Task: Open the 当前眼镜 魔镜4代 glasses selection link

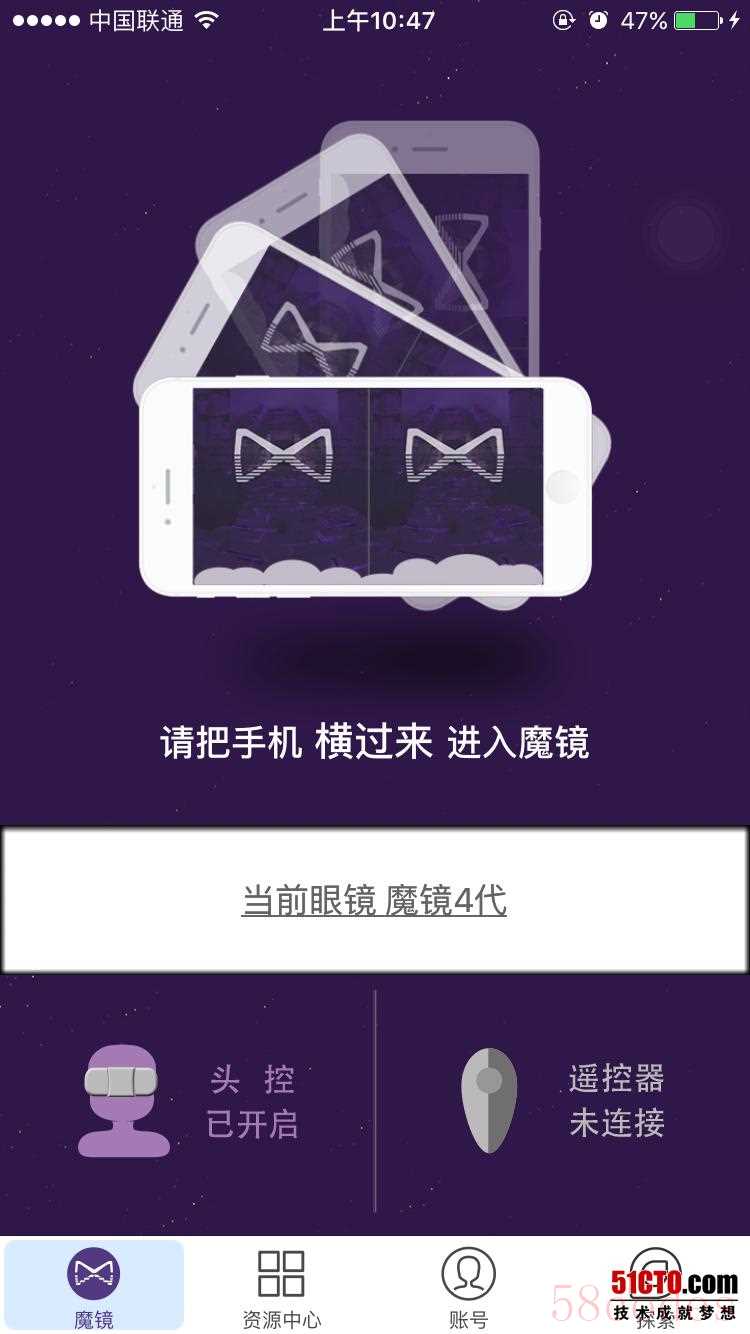Action: [x=374, y=900]
